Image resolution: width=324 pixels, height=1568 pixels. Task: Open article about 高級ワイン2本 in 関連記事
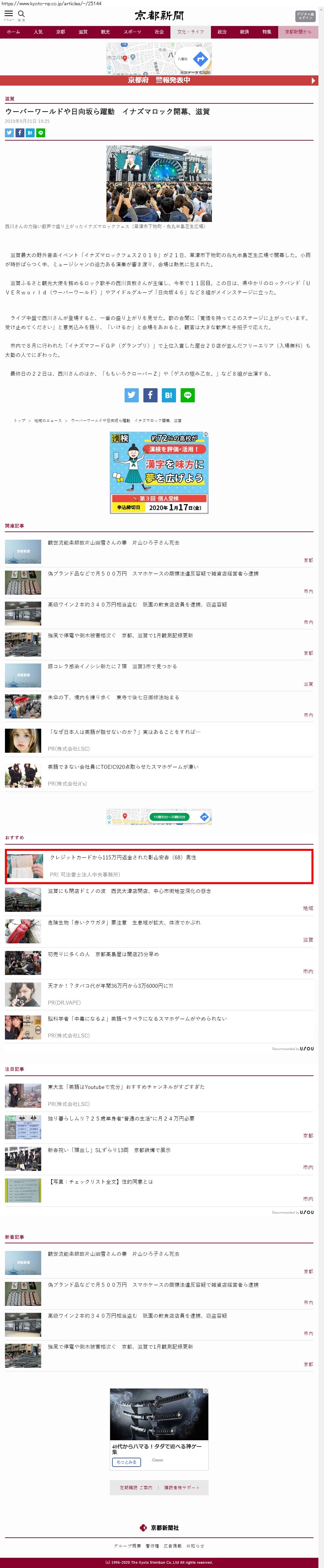137,605
